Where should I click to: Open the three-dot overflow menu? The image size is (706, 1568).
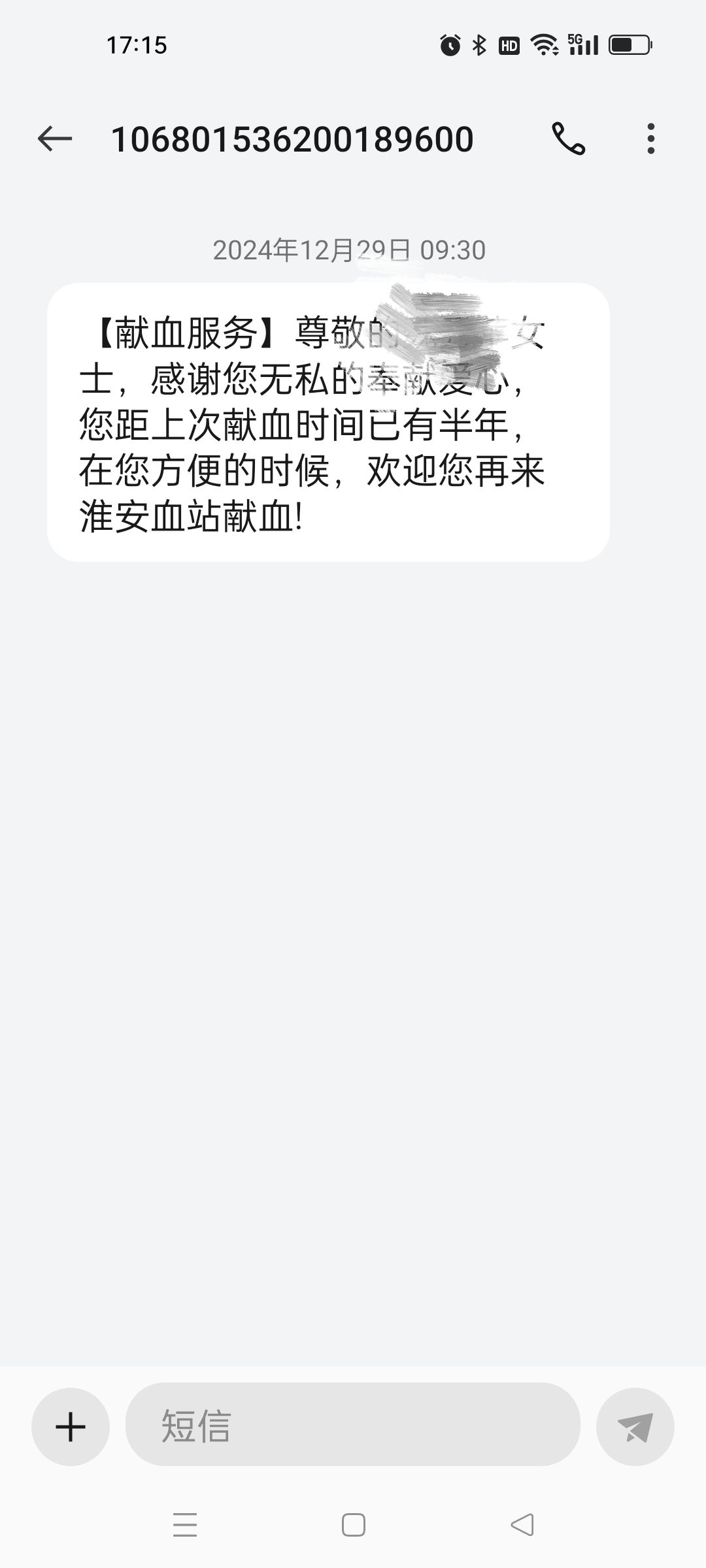[x=650, y=139]
